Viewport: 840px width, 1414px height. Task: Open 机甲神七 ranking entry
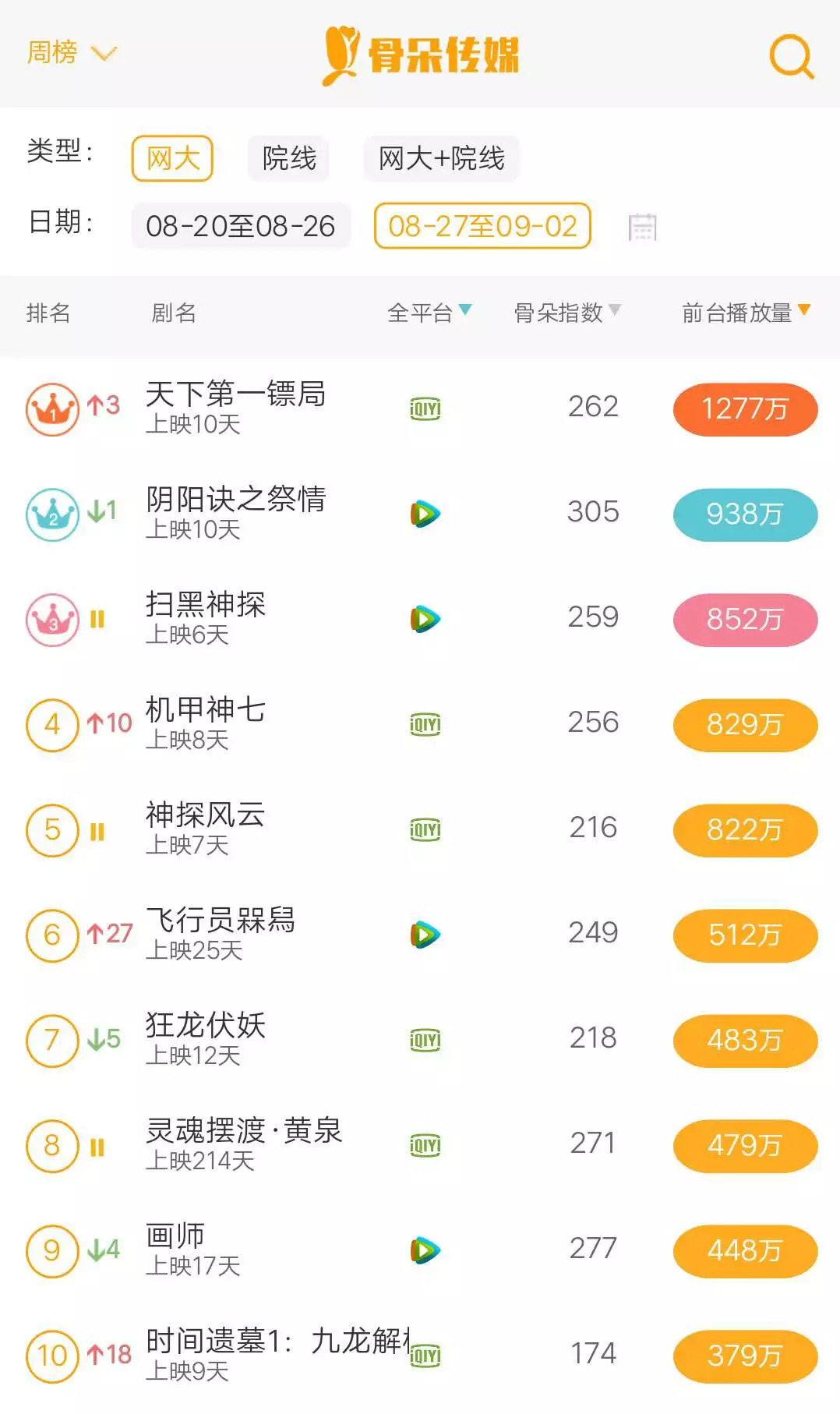(206, 710)
